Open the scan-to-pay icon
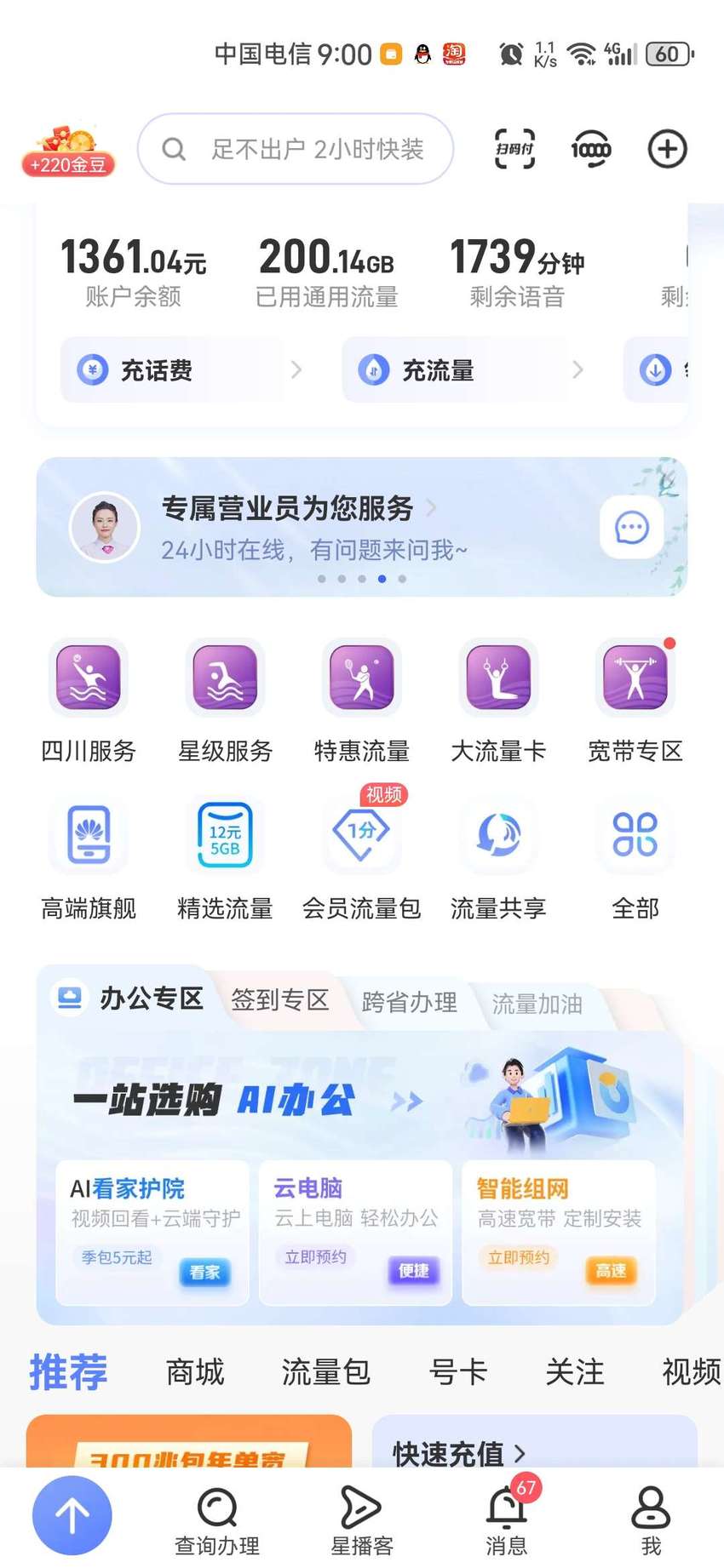This screenshot has width=724, height=1568. (514, 149)
